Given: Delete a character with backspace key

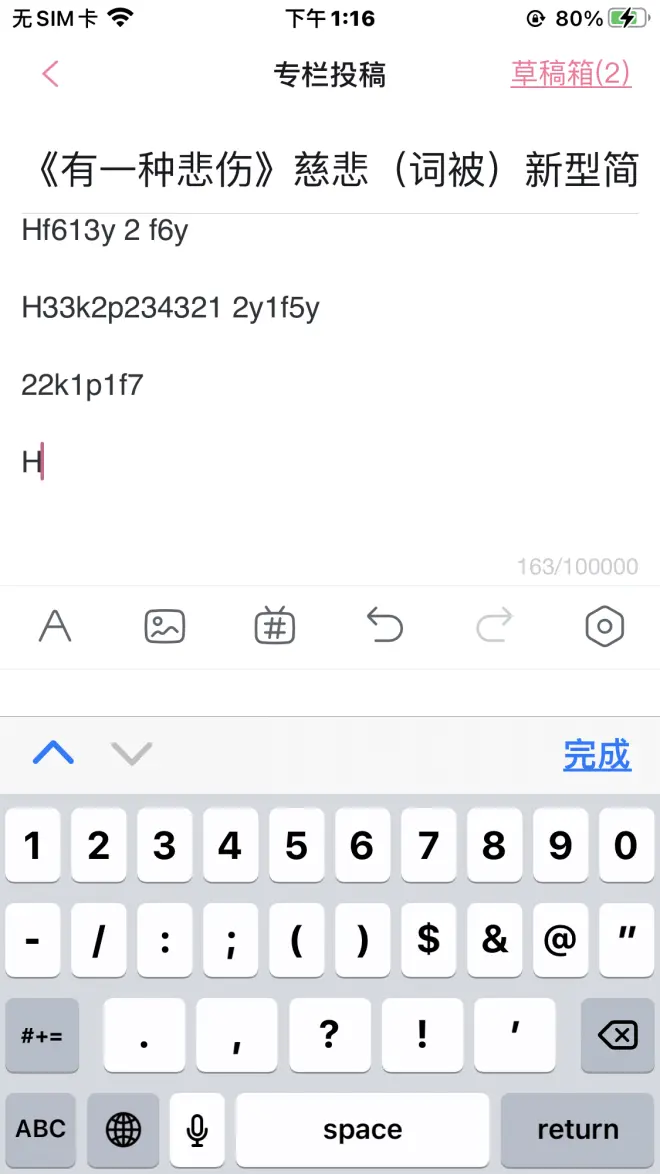Looking at the screenshot, I should (616, 1035).
